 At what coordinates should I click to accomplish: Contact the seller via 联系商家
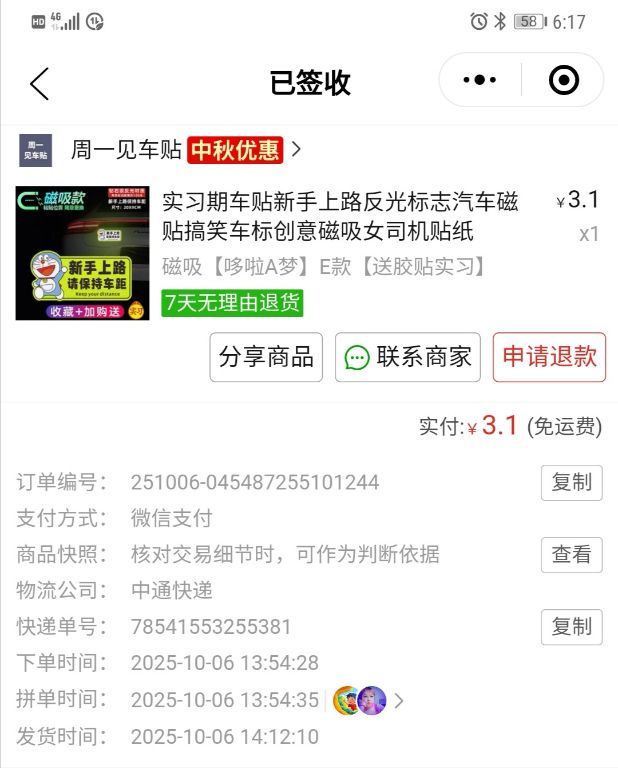408,357
